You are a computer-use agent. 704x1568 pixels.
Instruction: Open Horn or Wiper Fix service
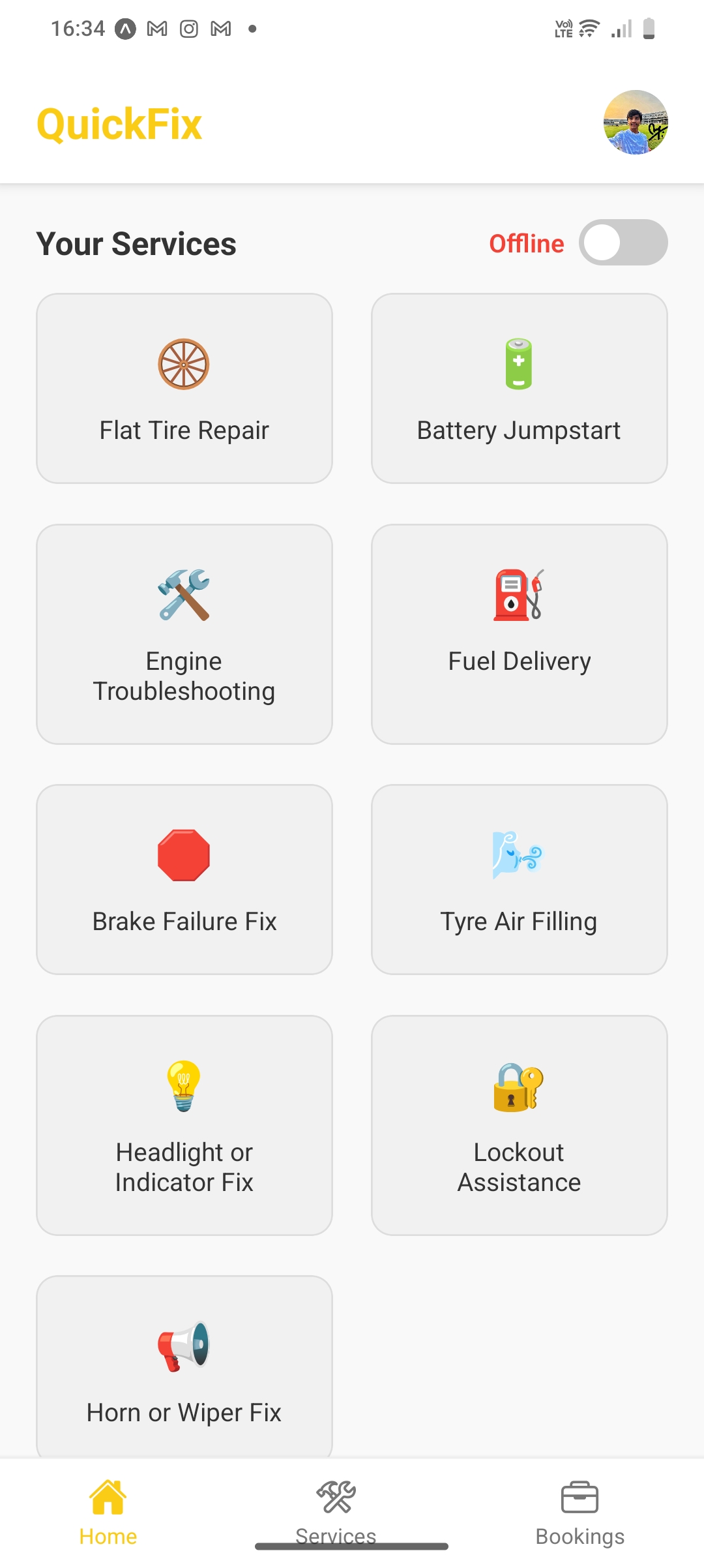[184, 1366]
